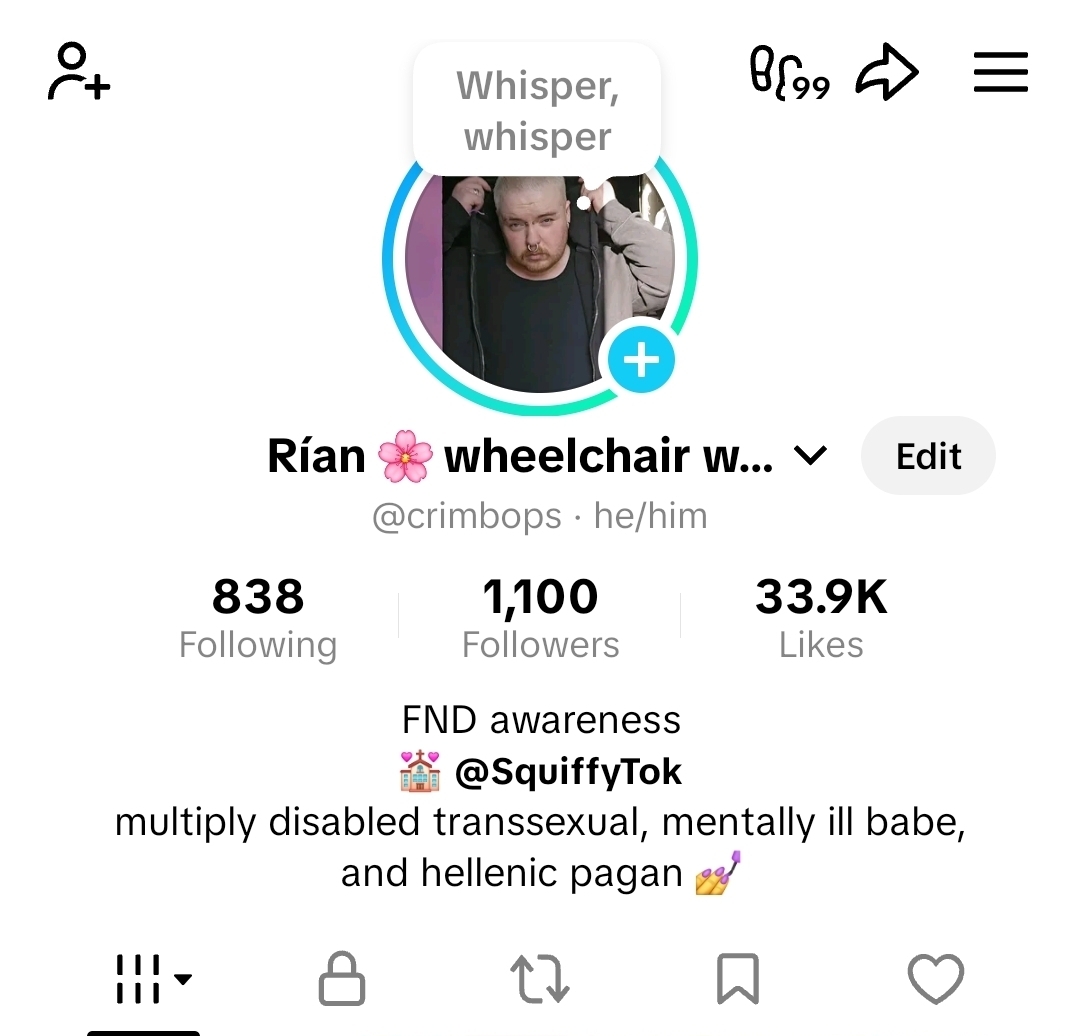Share this profile
Screen dimensions: 1080x1036
[886, 74]
